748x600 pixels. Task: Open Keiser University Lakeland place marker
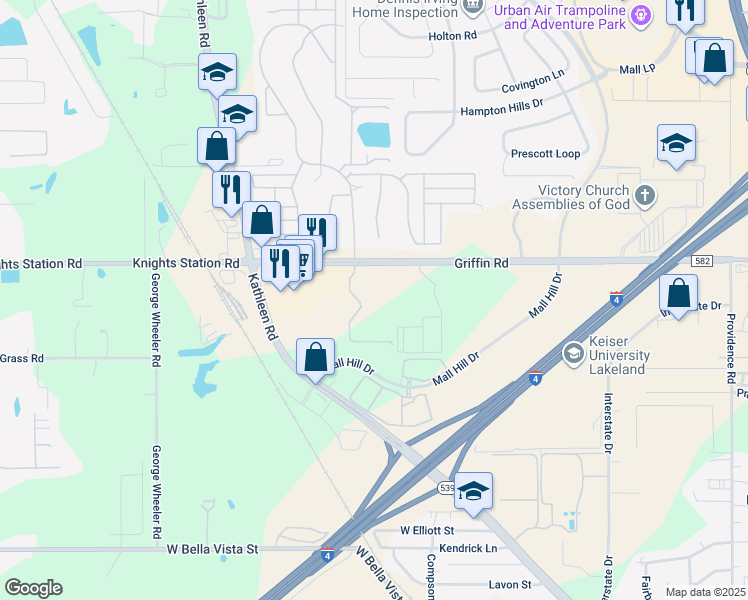click(x=573, y=353)
